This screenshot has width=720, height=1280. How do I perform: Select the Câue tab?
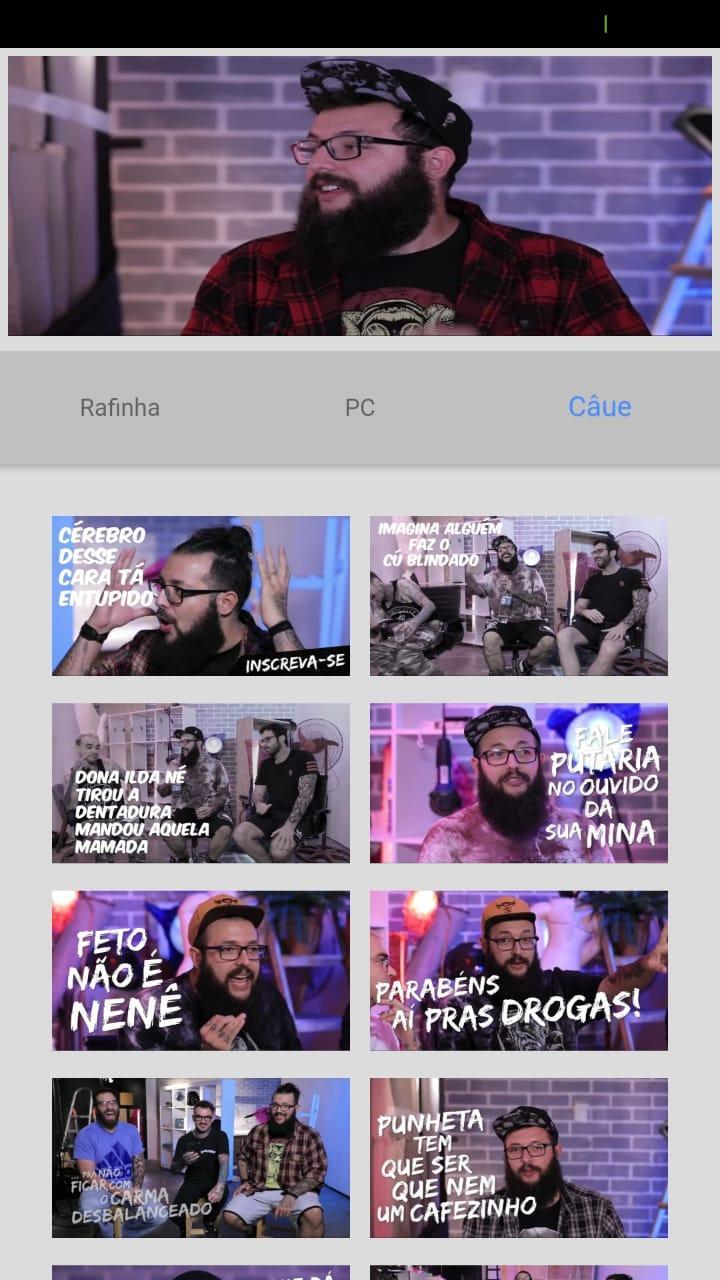(x=599, y=407)
